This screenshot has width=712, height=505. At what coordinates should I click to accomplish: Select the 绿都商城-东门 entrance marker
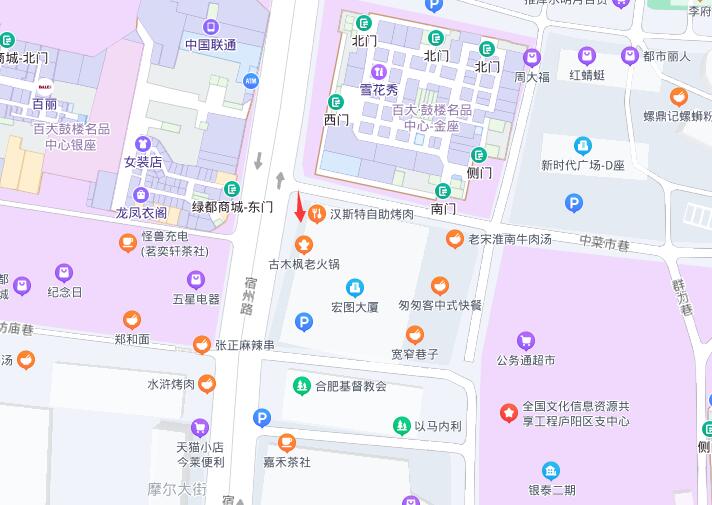pyautogui.click(x=232, y=189)
